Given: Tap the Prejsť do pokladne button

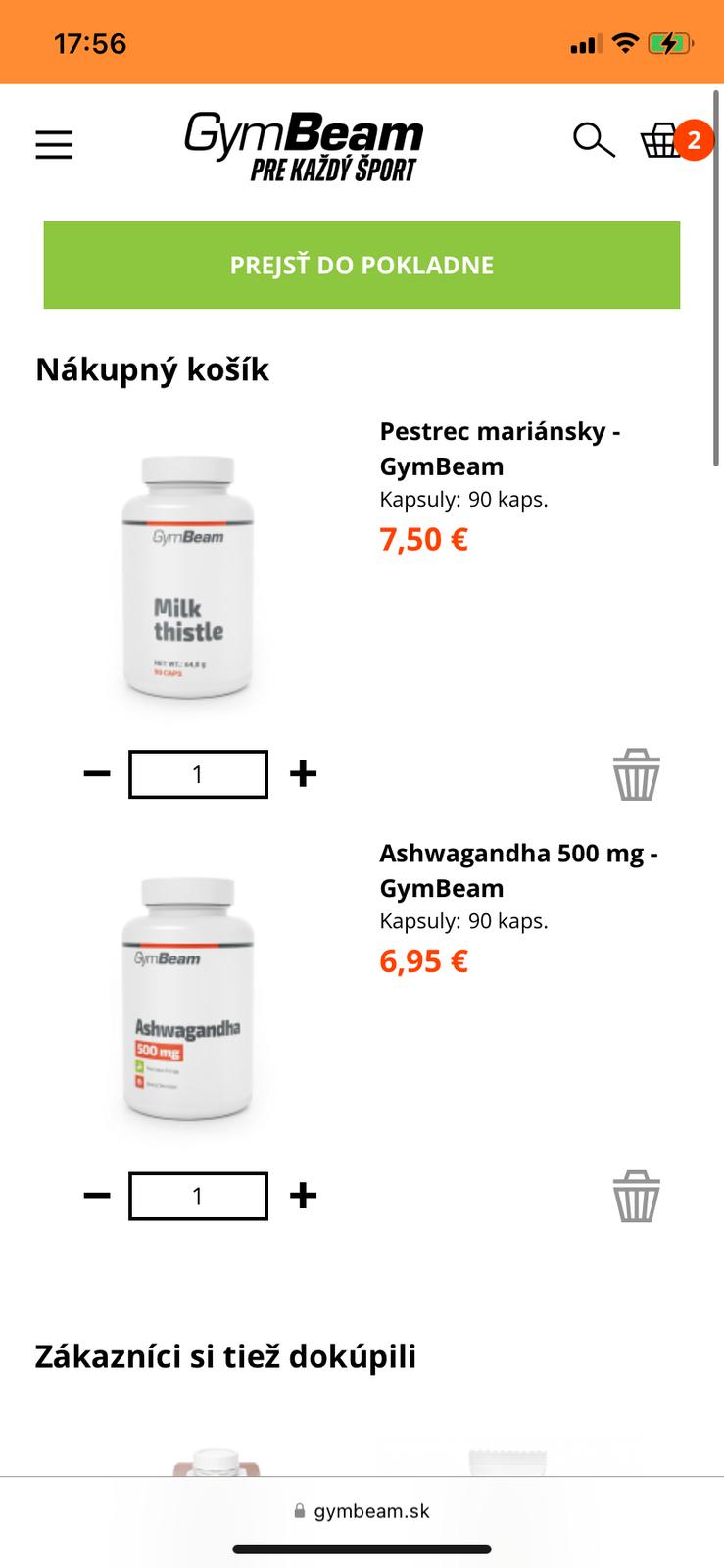Looking at the screenshot, I should [362, 266].
